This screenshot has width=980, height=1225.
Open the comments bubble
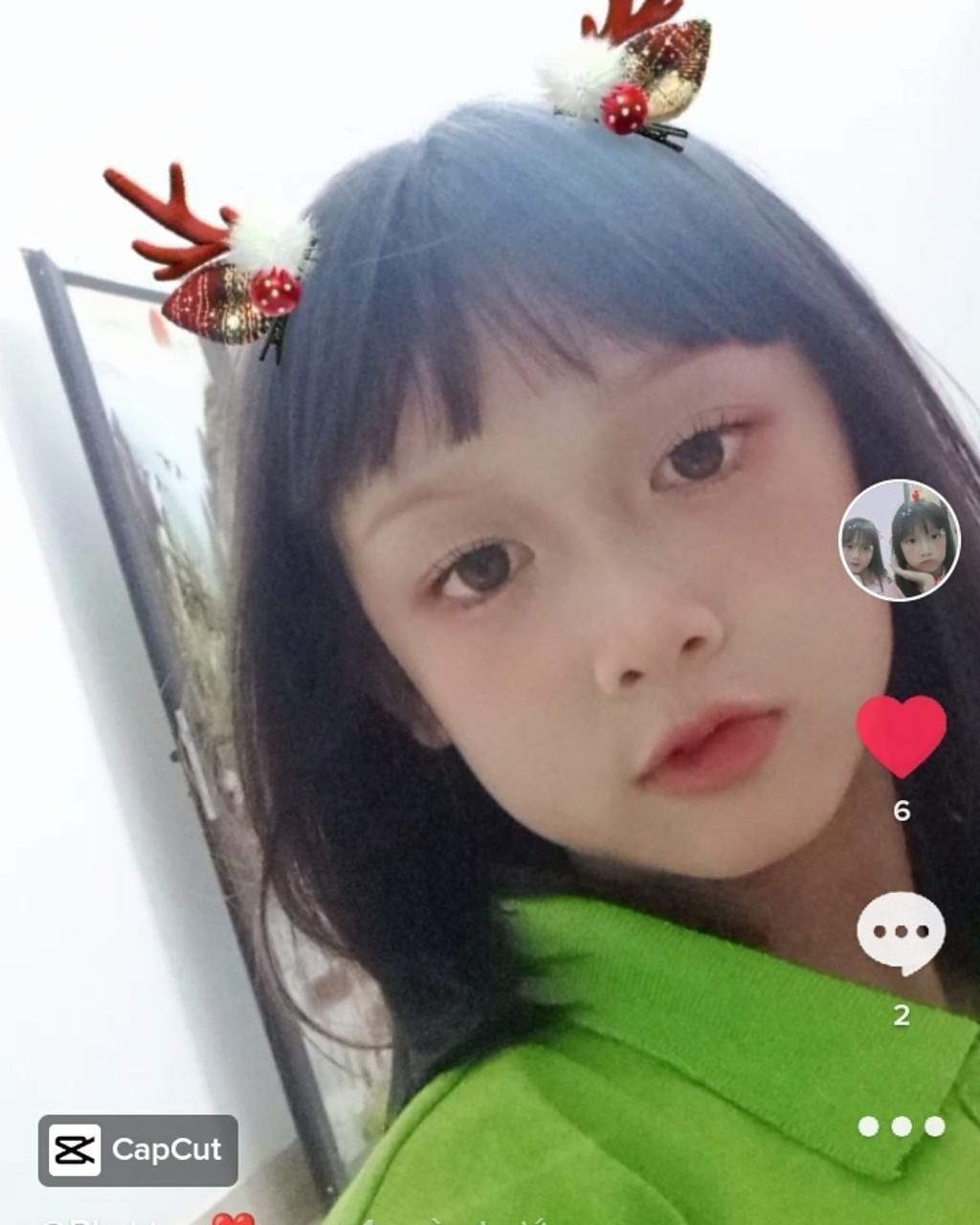(901, 932)
